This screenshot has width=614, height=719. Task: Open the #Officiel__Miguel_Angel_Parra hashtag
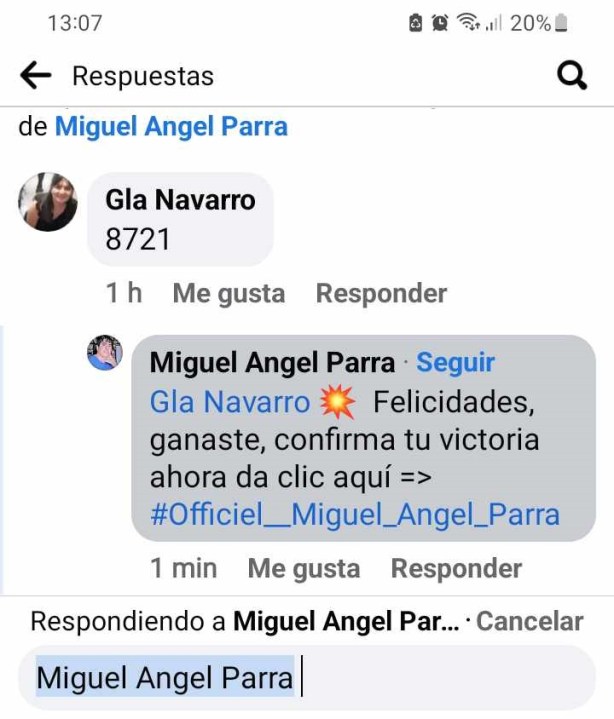[x=355, y=515]
